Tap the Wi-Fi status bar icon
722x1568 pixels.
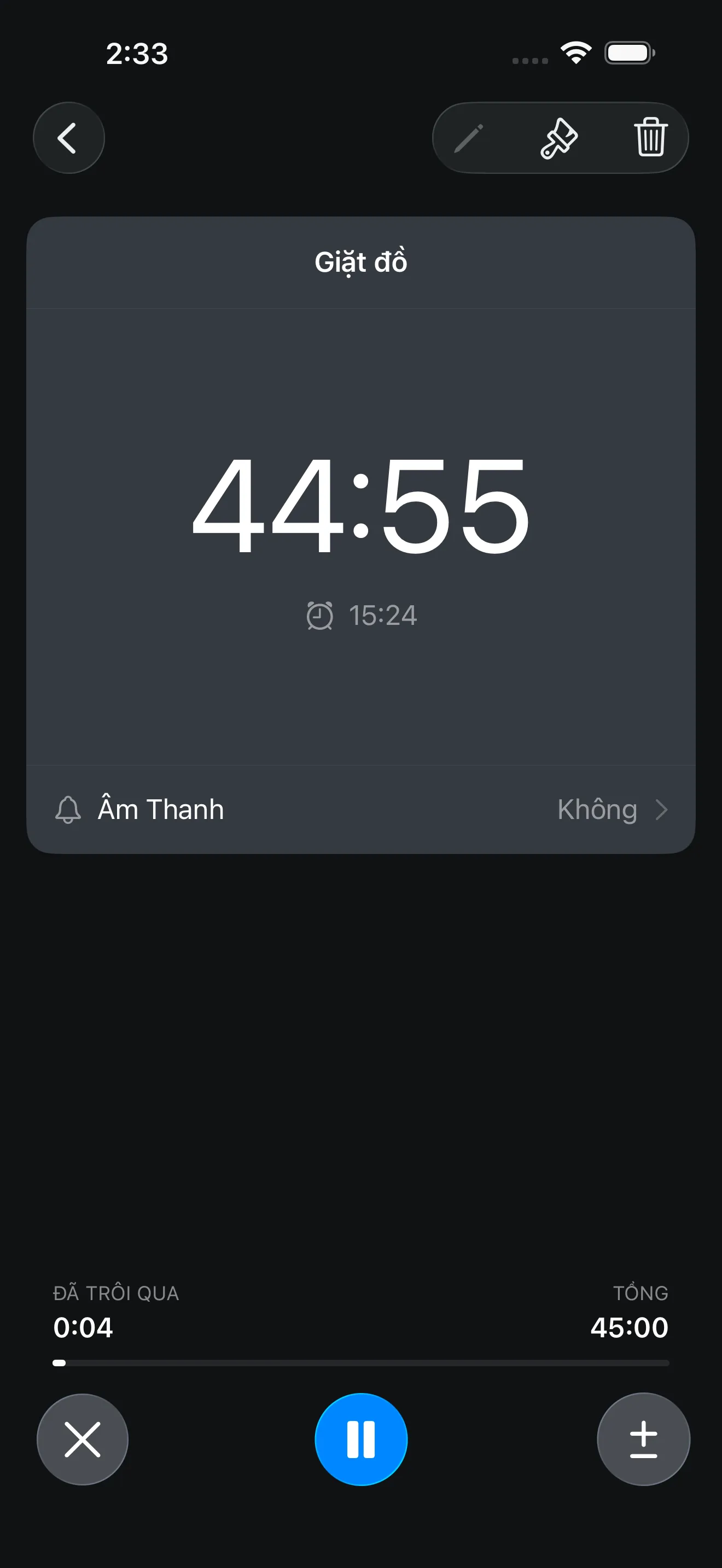pyautogui.click(x=575, y=54)
